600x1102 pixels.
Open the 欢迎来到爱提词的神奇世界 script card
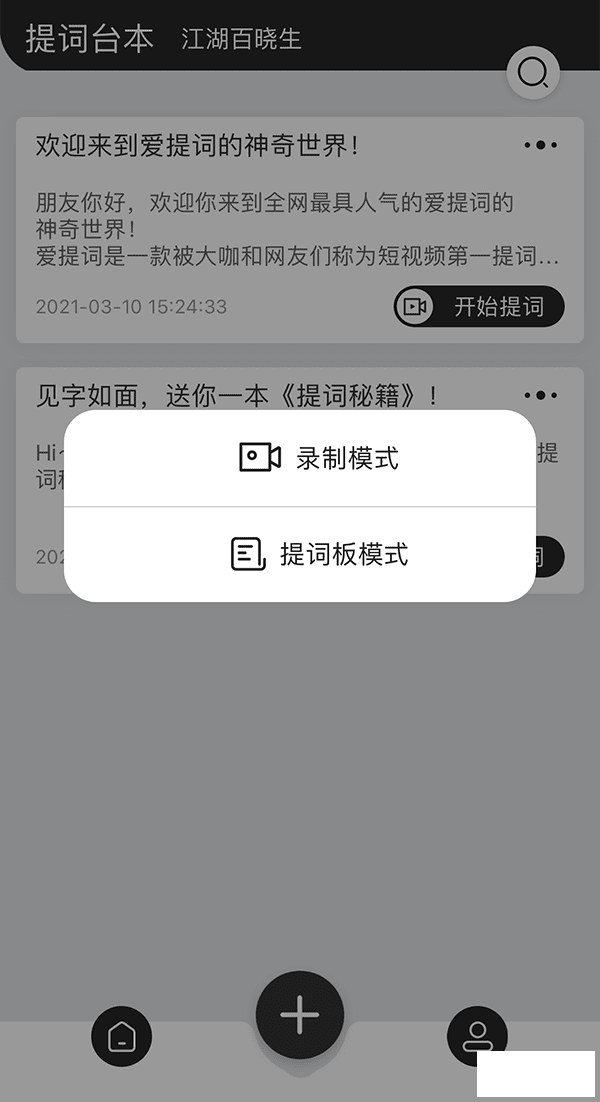[250, 220]
